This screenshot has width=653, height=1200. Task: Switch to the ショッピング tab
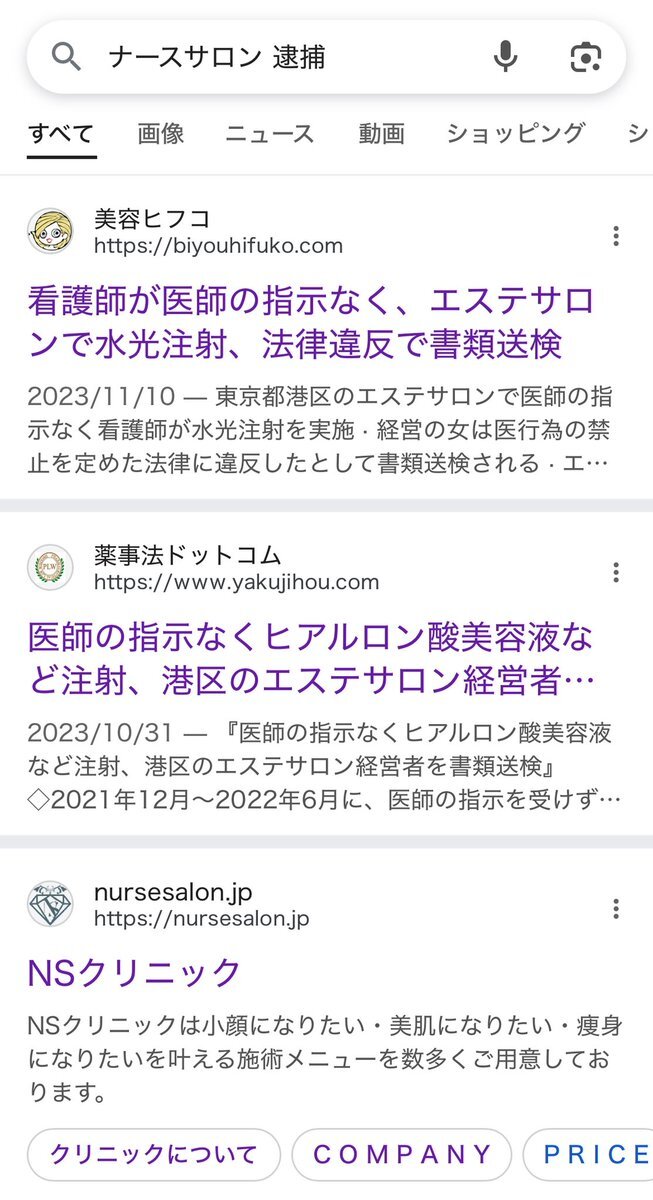point(515,133)
